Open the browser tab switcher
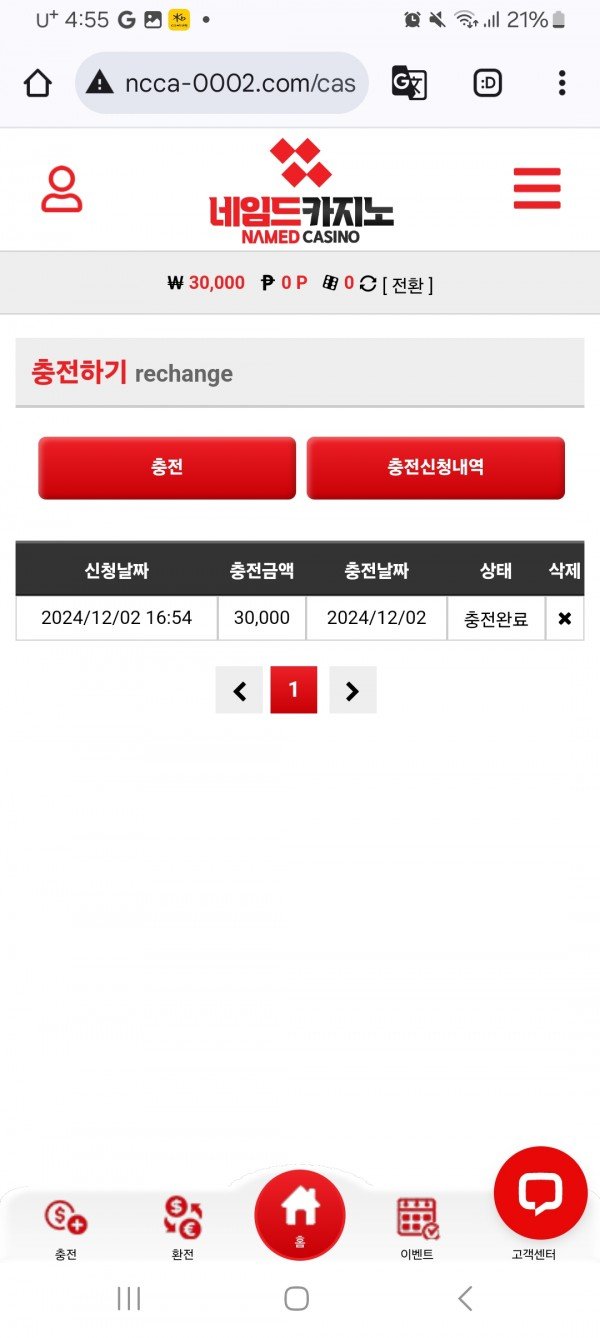 pos(487,83)
